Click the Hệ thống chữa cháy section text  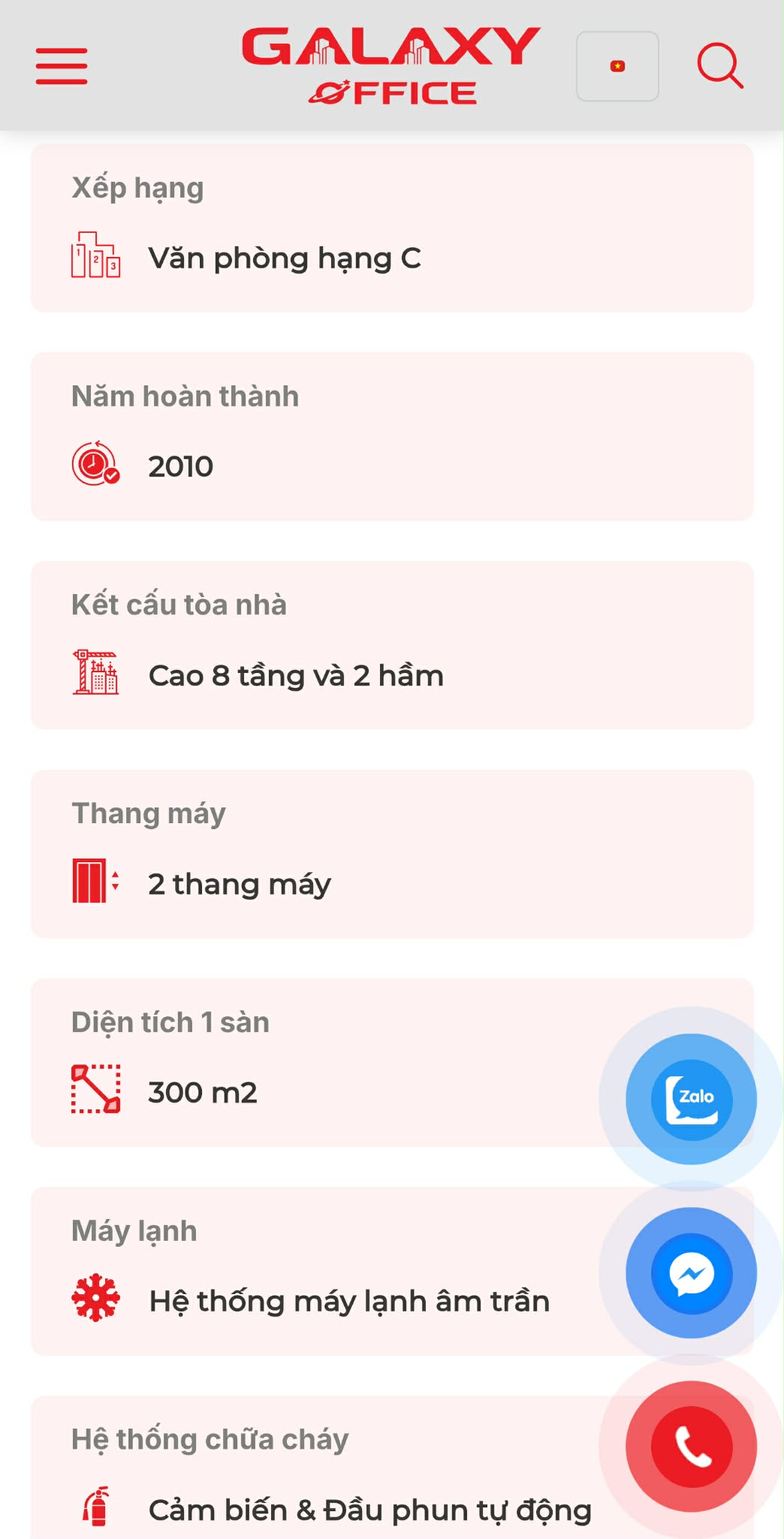[x=209, y=1438]
